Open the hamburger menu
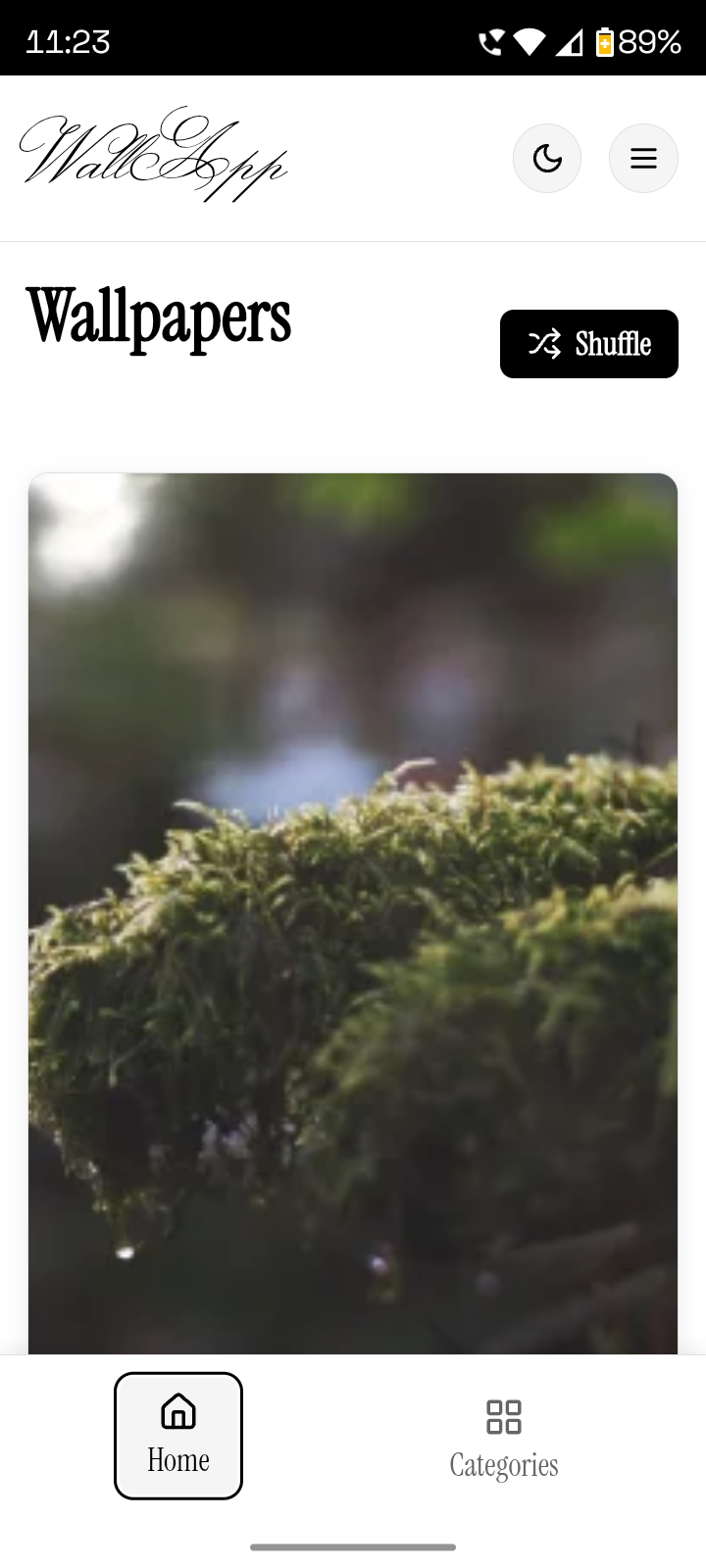The image size is (706, 1568). pyautogui.click(x=643, y=158)
